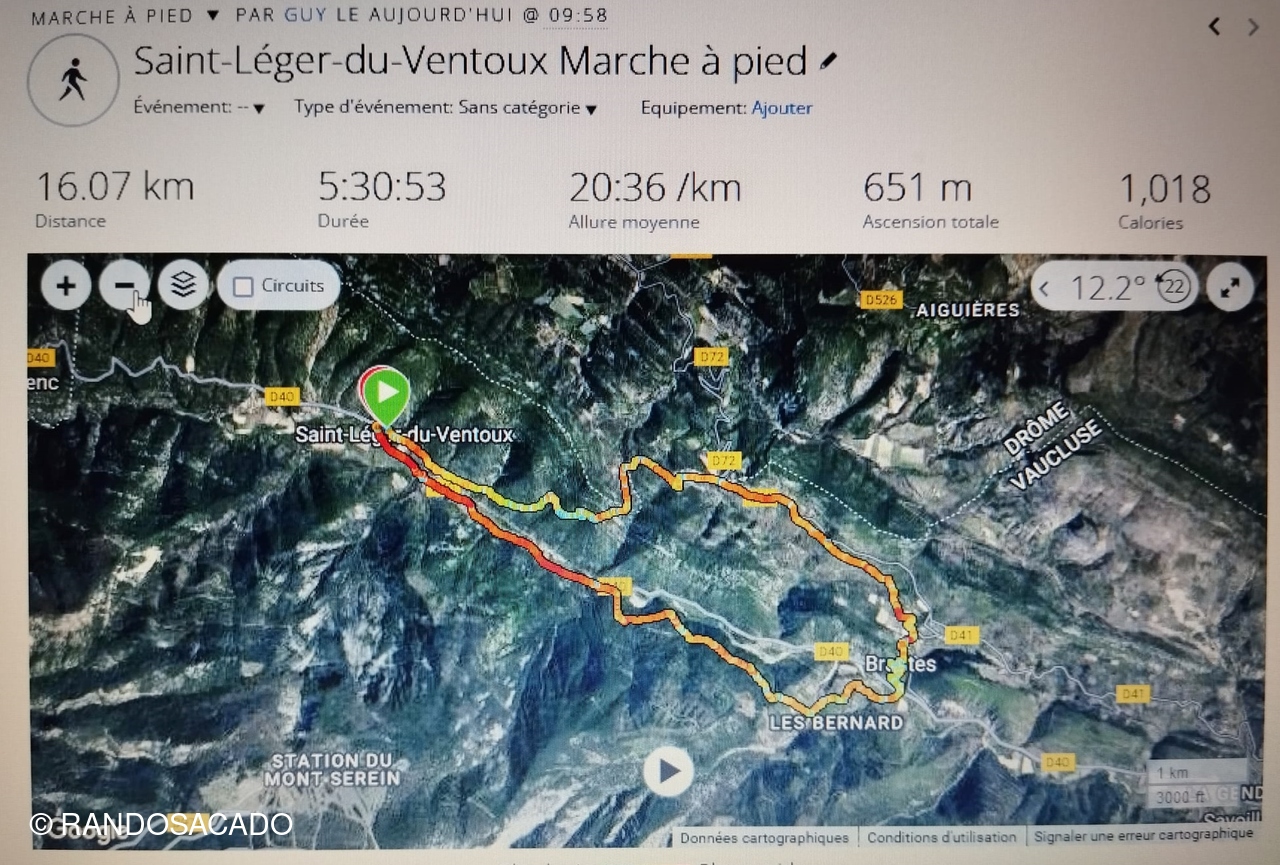Viewport: 1280px width, 865px height.
Task: Select Signaler une erreur cartographique
Action: click(1143, 835)
